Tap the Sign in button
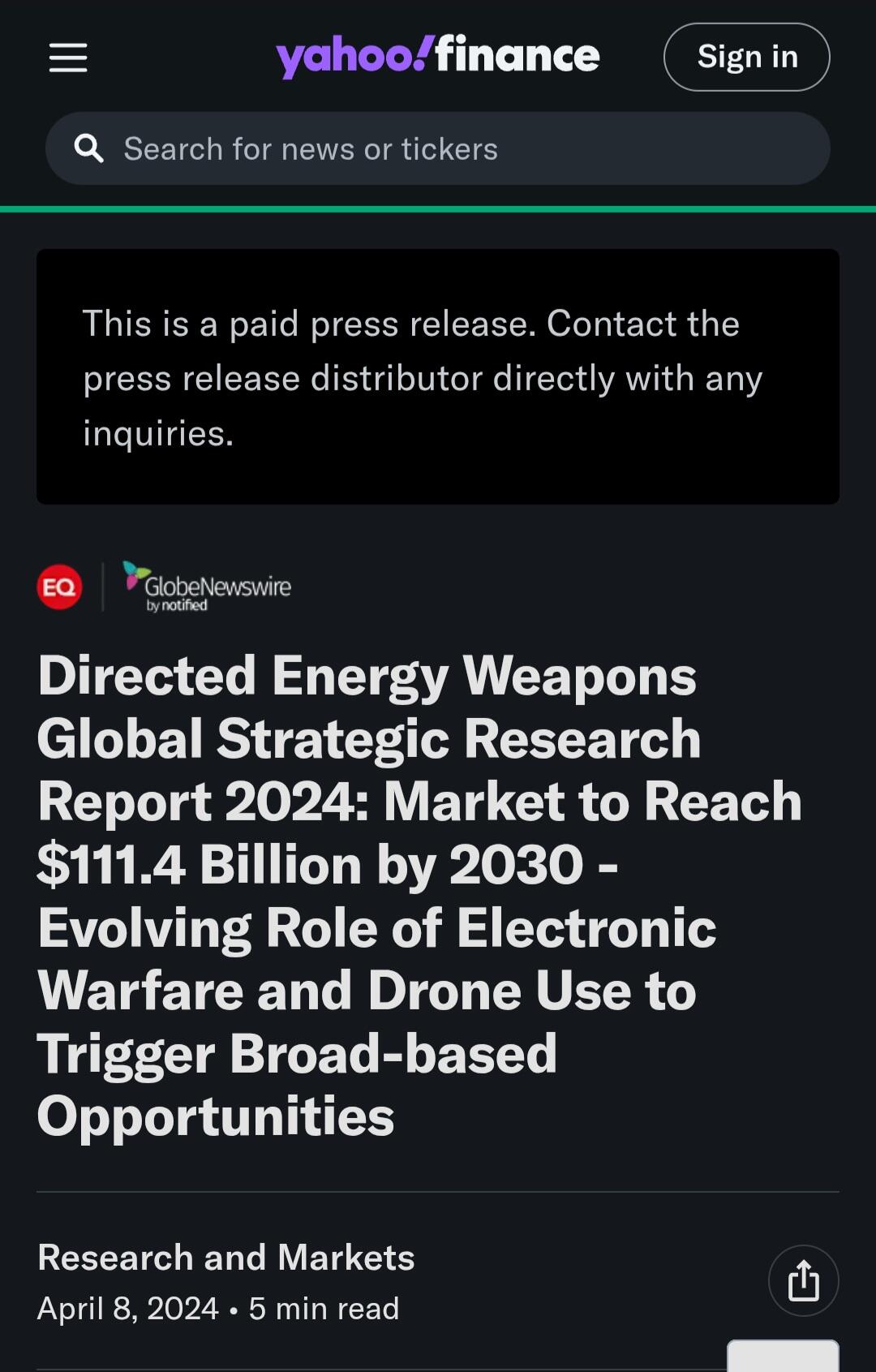876x1372 pixels. pyautogui.click(x=746, y=57)
